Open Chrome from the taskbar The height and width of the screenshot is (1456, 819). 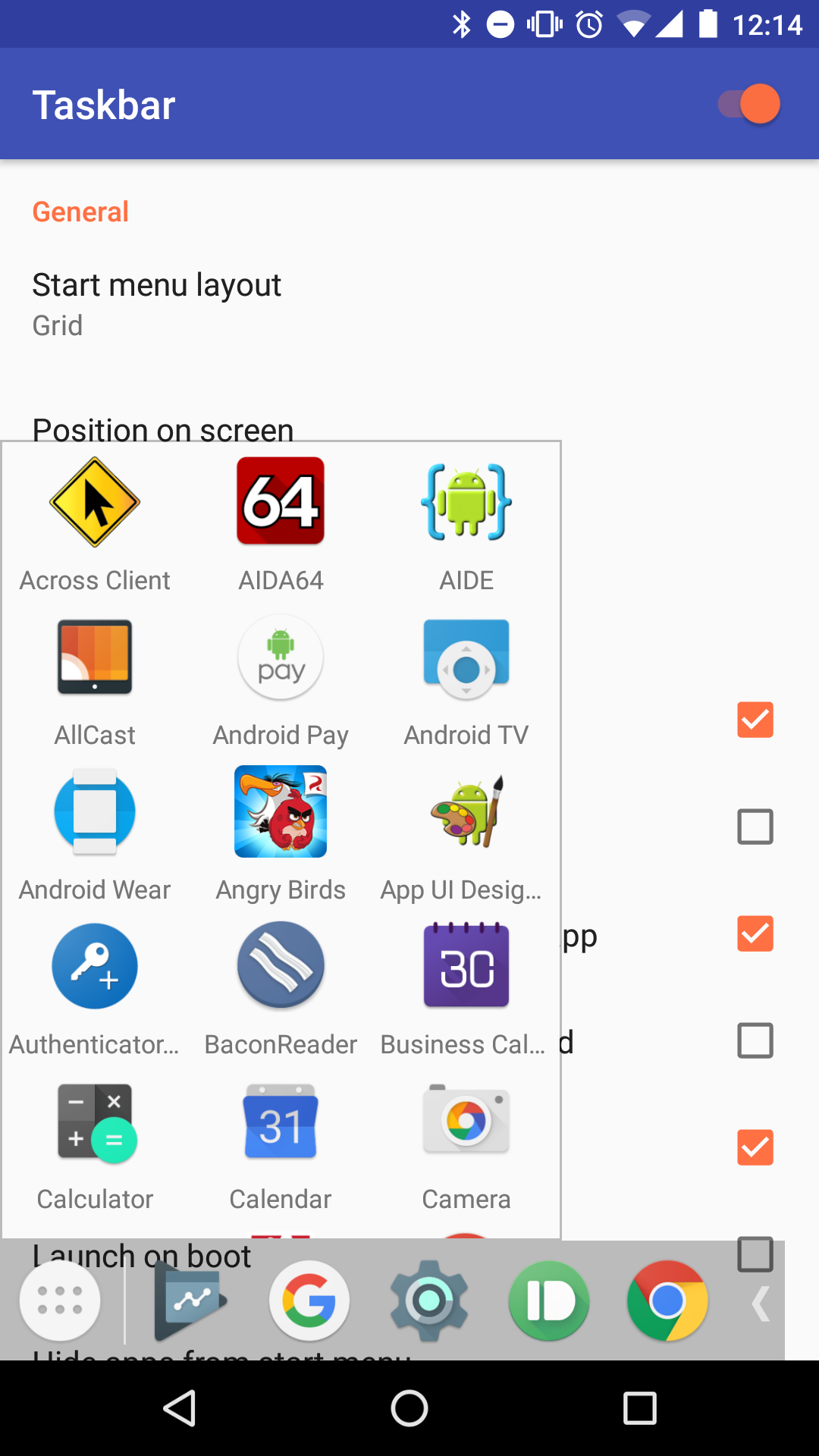667,1301
